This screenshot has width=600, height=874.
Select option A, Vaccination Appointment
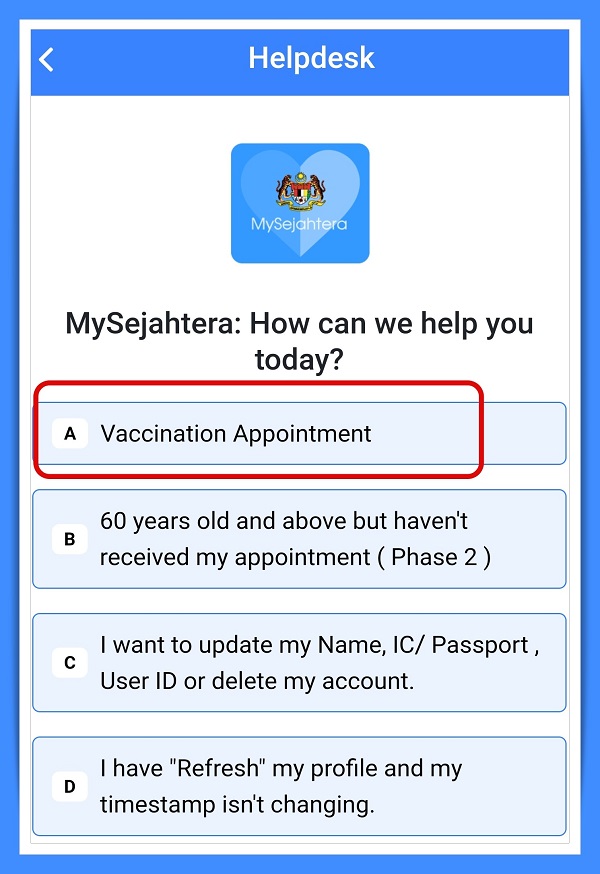click(x=298, y=434)
